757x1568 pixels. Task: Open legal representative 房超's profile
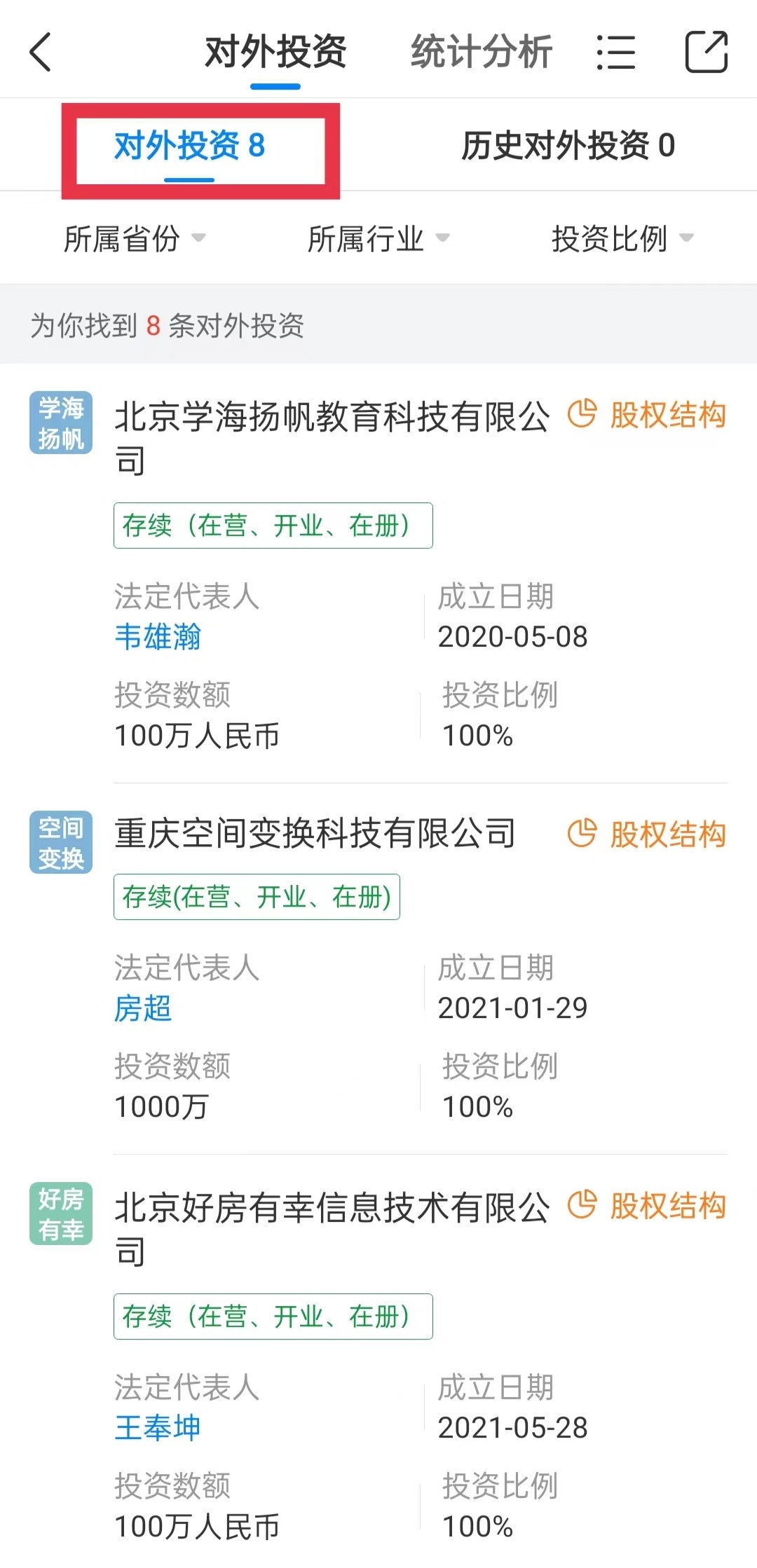pos(143,1008)
